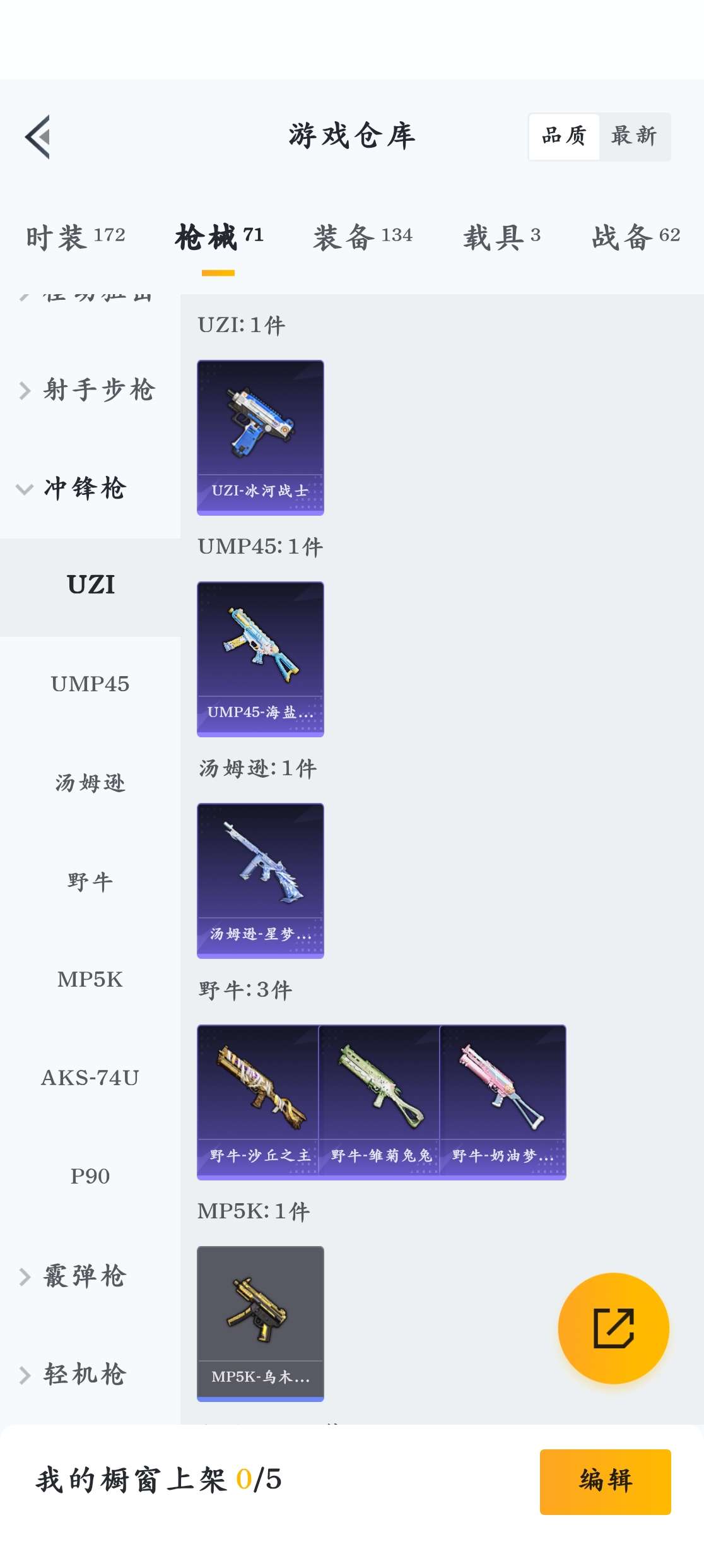Switch to the 时装 tab
The image size is (704, 1568).
pyautogui.click(x=75, y=237)
